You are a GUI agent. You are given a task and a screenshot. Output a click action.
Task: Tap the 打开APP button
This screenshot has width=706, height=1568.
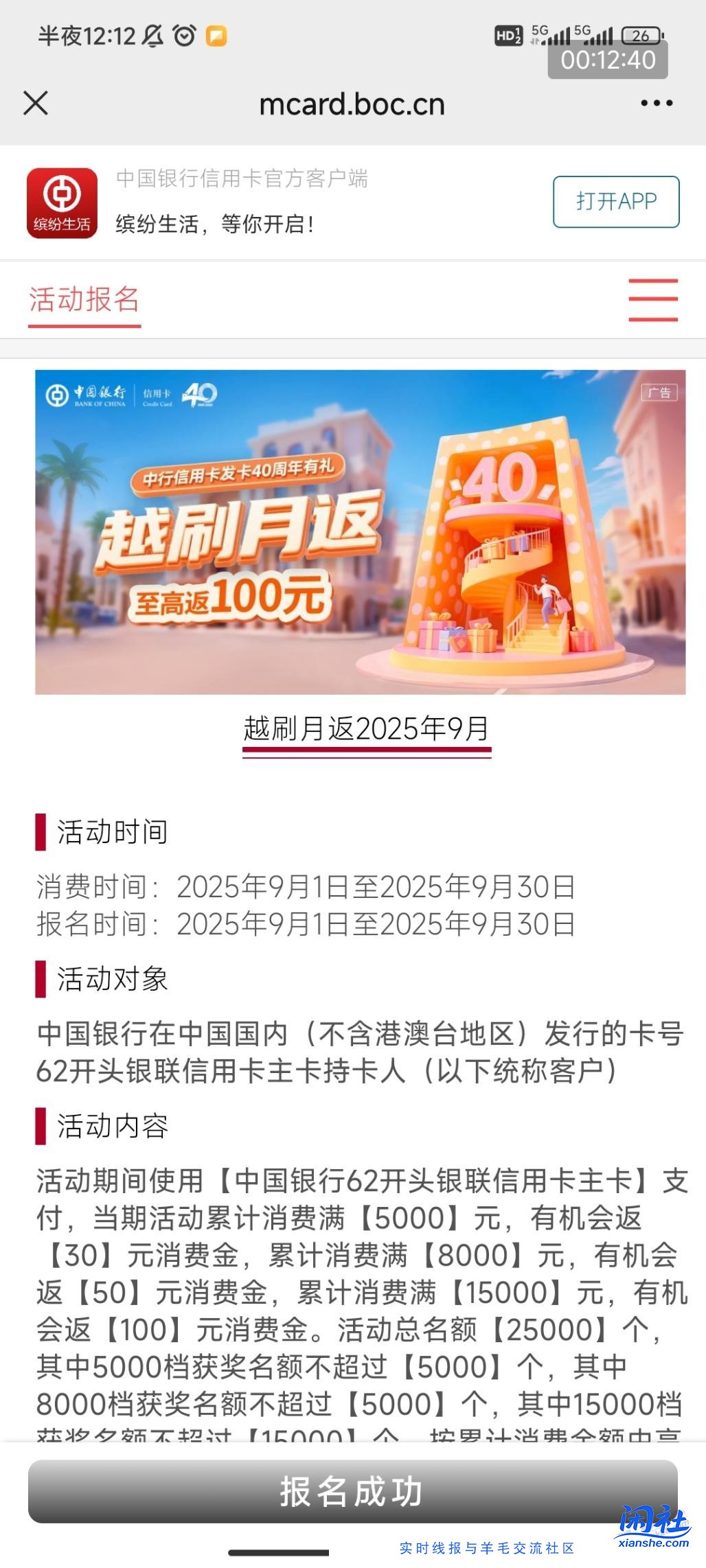(x=615, y=202)
